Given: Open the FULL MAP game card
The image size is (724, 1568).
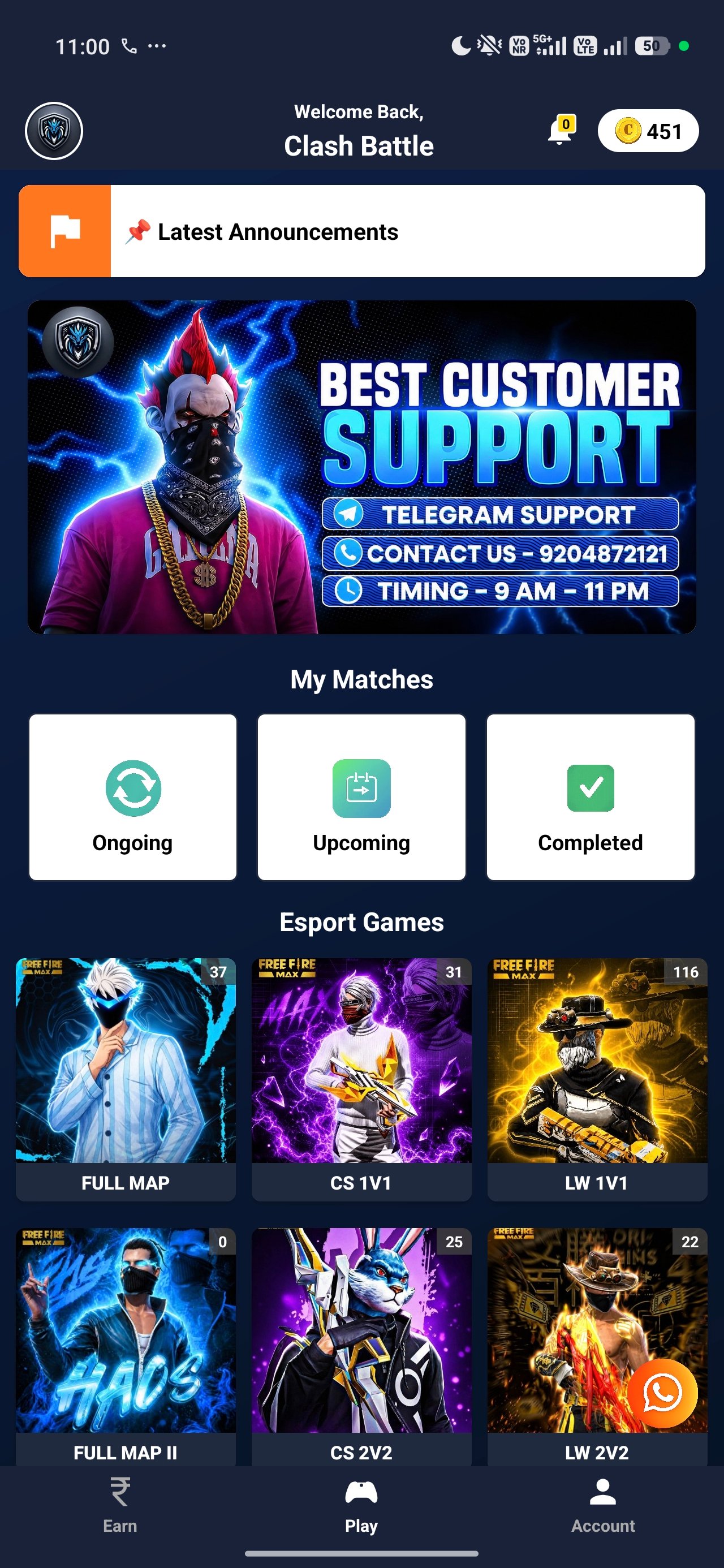Looking at the screenshot, I should pos(126,1080).
